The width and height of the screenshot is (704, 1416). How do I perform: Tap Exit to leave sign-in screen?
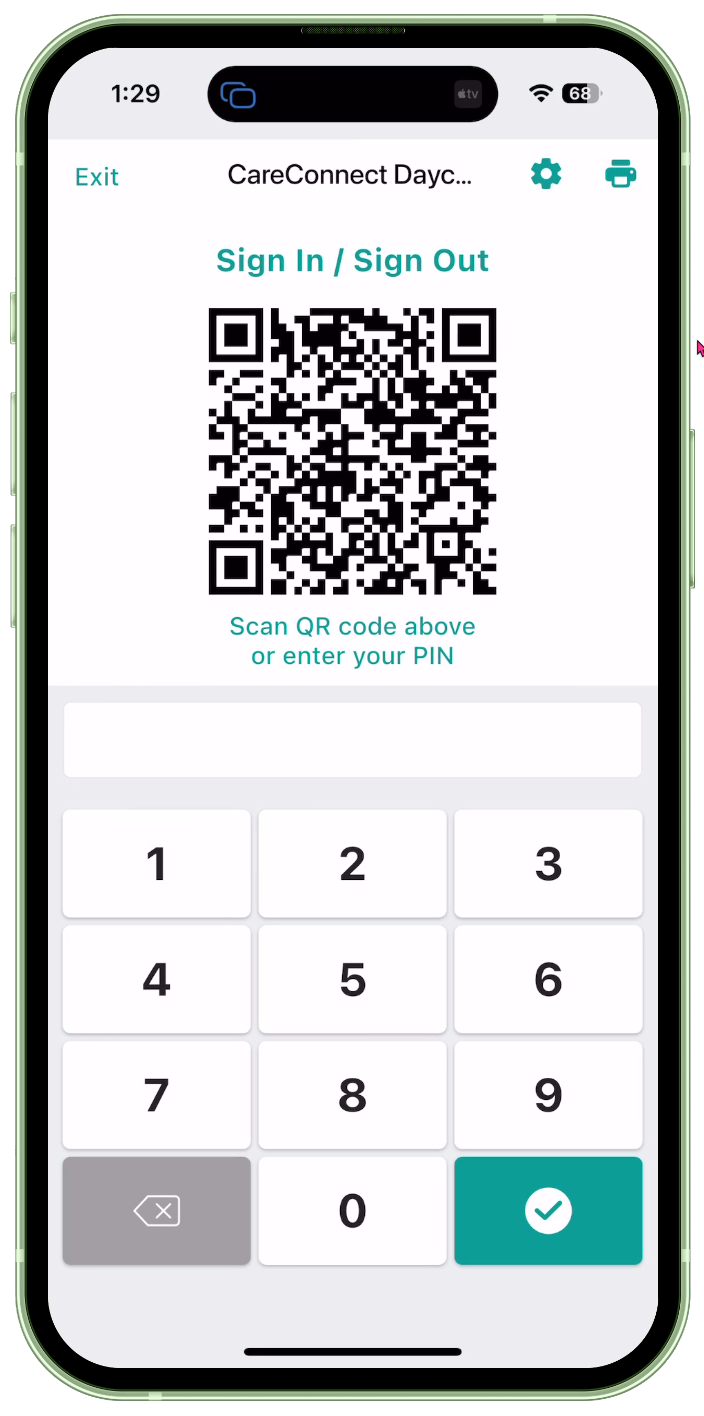click(97, 177)
